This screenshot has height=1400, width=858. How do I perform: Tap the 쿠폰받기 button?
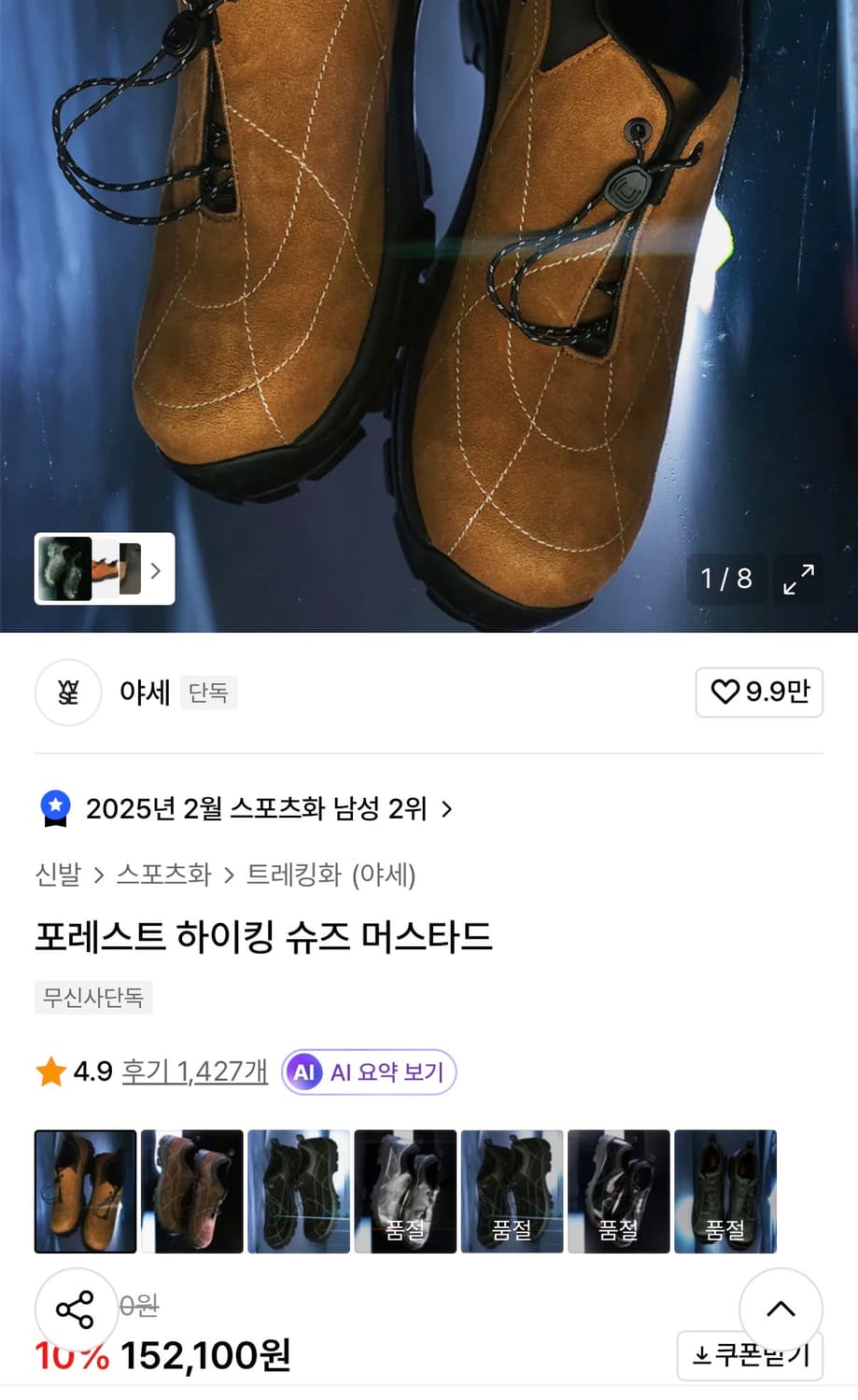(x=751, y=1356)
